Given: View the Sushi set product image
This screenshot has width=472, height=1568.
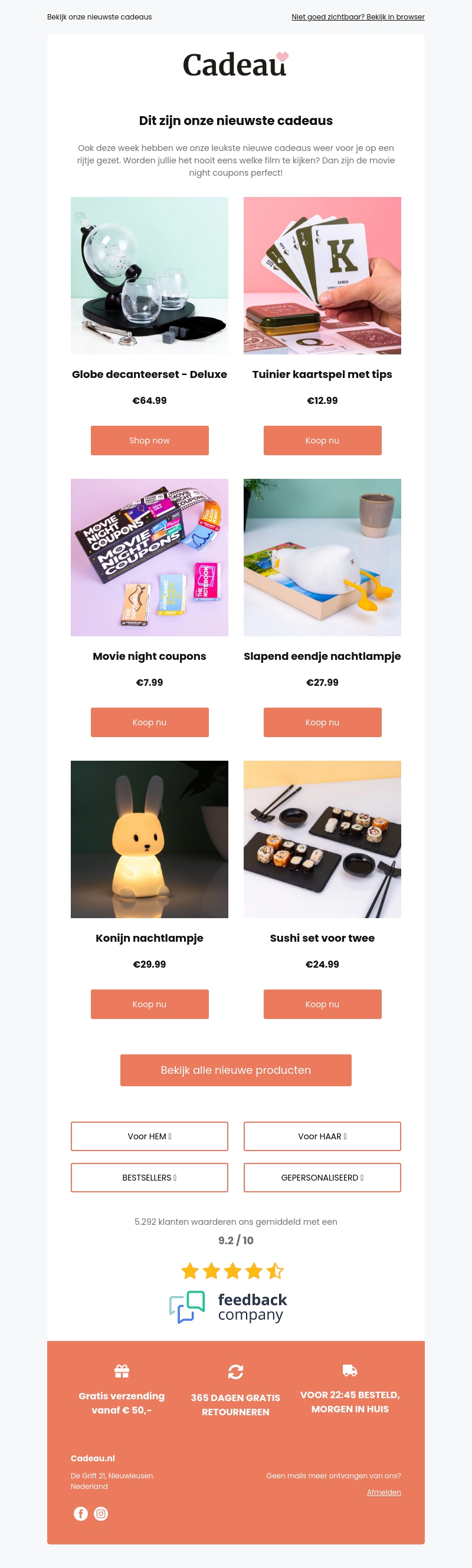Looking at the screenshot, I should [322, 839].
